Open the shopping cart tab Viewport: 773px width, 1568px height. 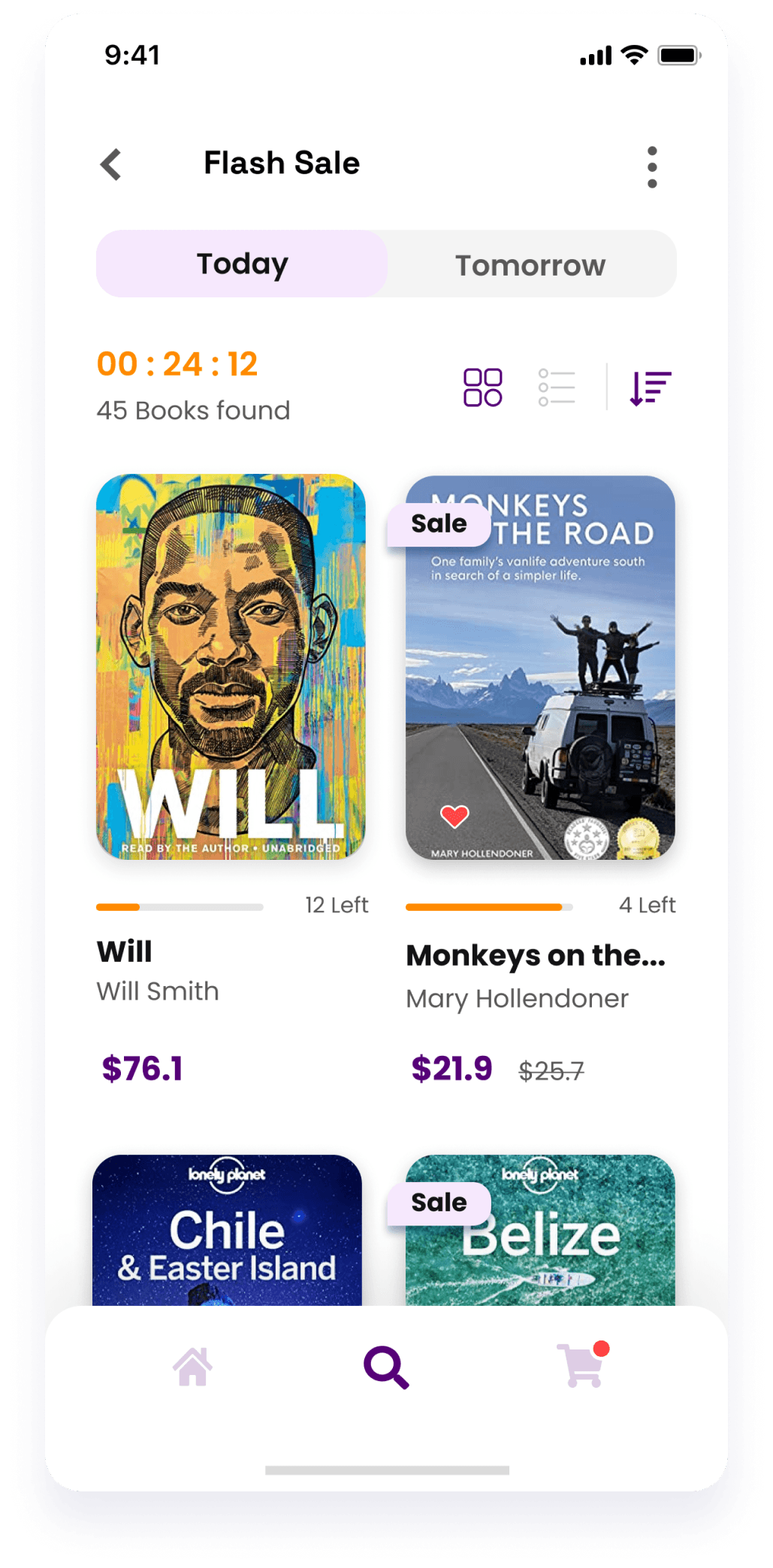(582, 1366)
